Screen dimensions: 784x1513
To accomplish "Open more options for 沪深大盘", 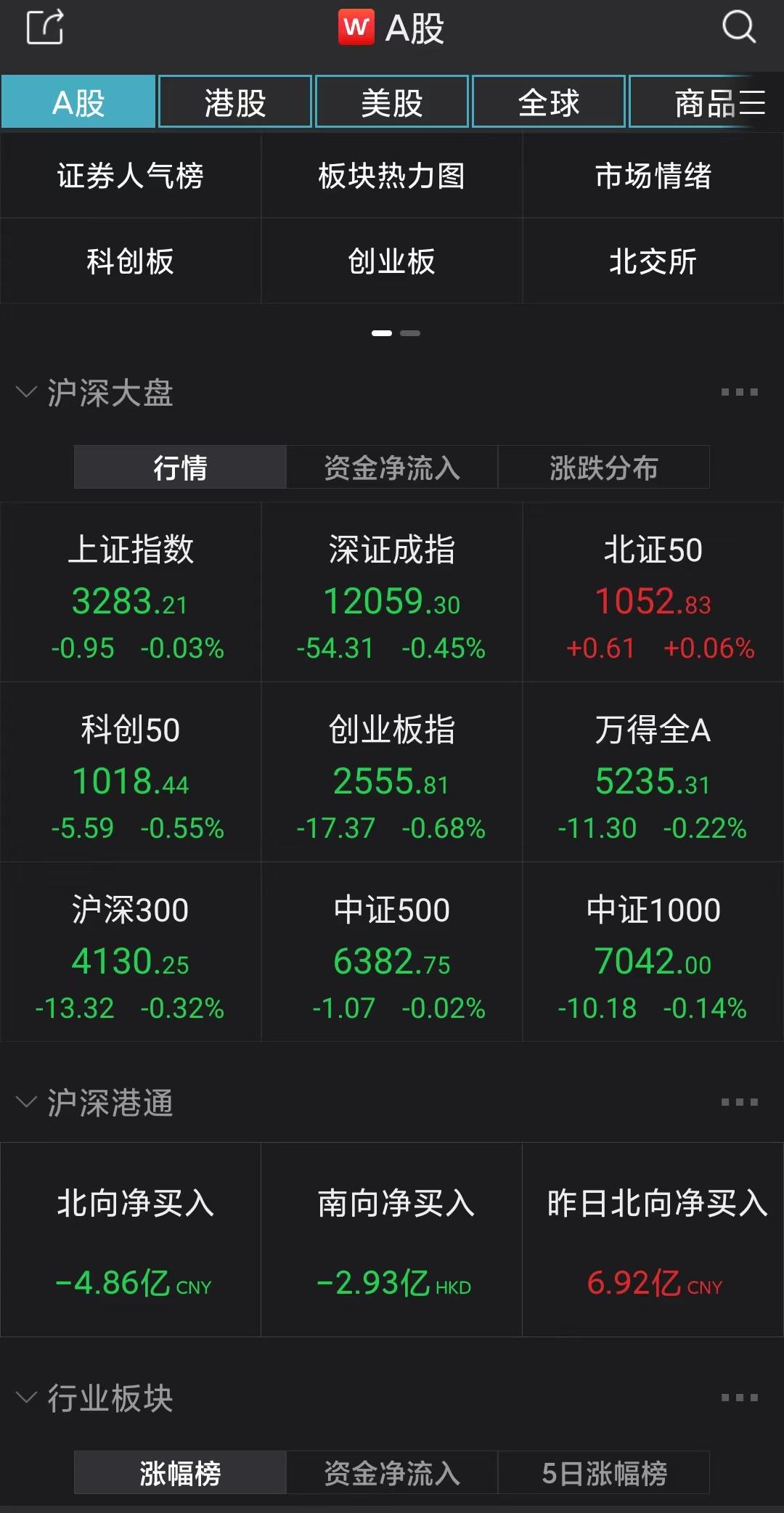I will coord(739,393).
